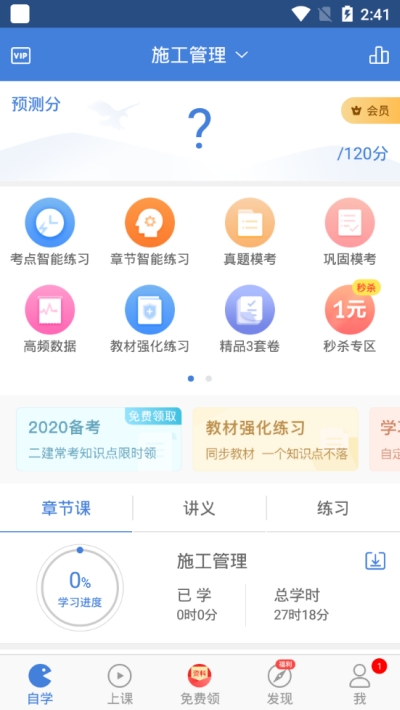The height and width of the screenshot is (710, 400).
Task: Start 章节智能练习
Action: (150, 232)
